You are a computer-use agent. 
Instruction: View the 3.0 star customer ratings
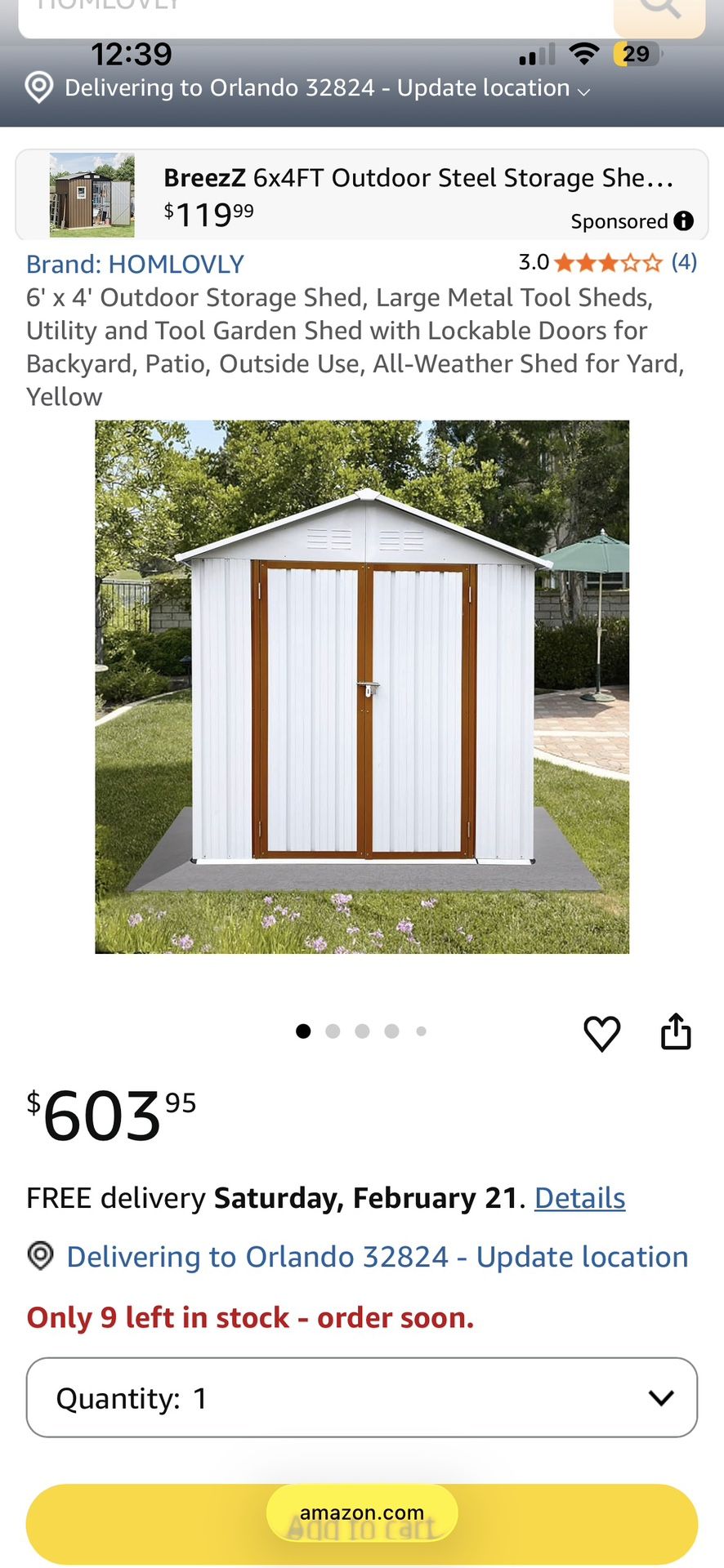click(x=607, y=262)
